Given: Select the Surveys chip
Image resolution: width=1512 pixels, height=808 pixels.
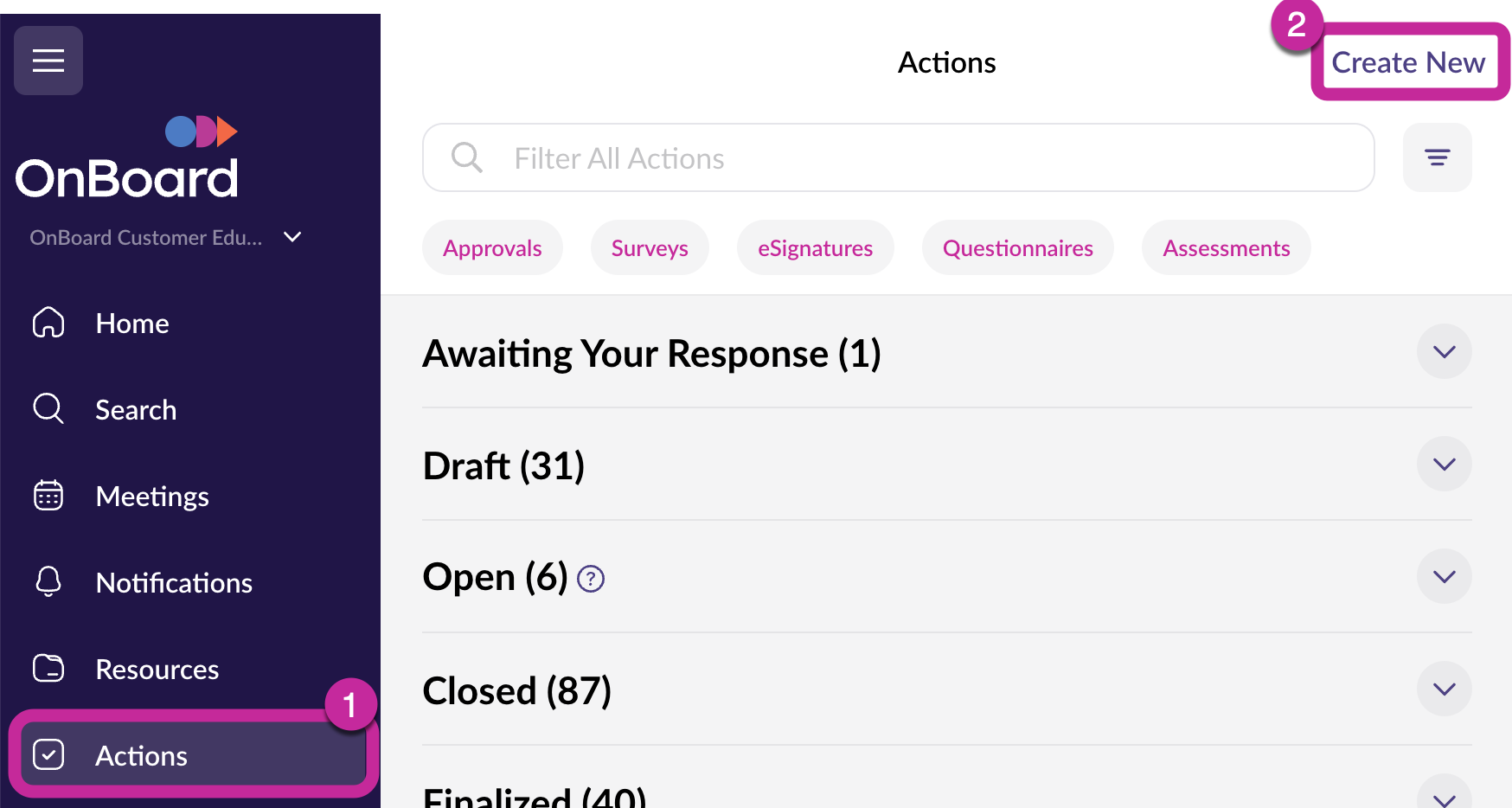Looking at the screenshot, I should pyautogui.click(x=650, y=248).
